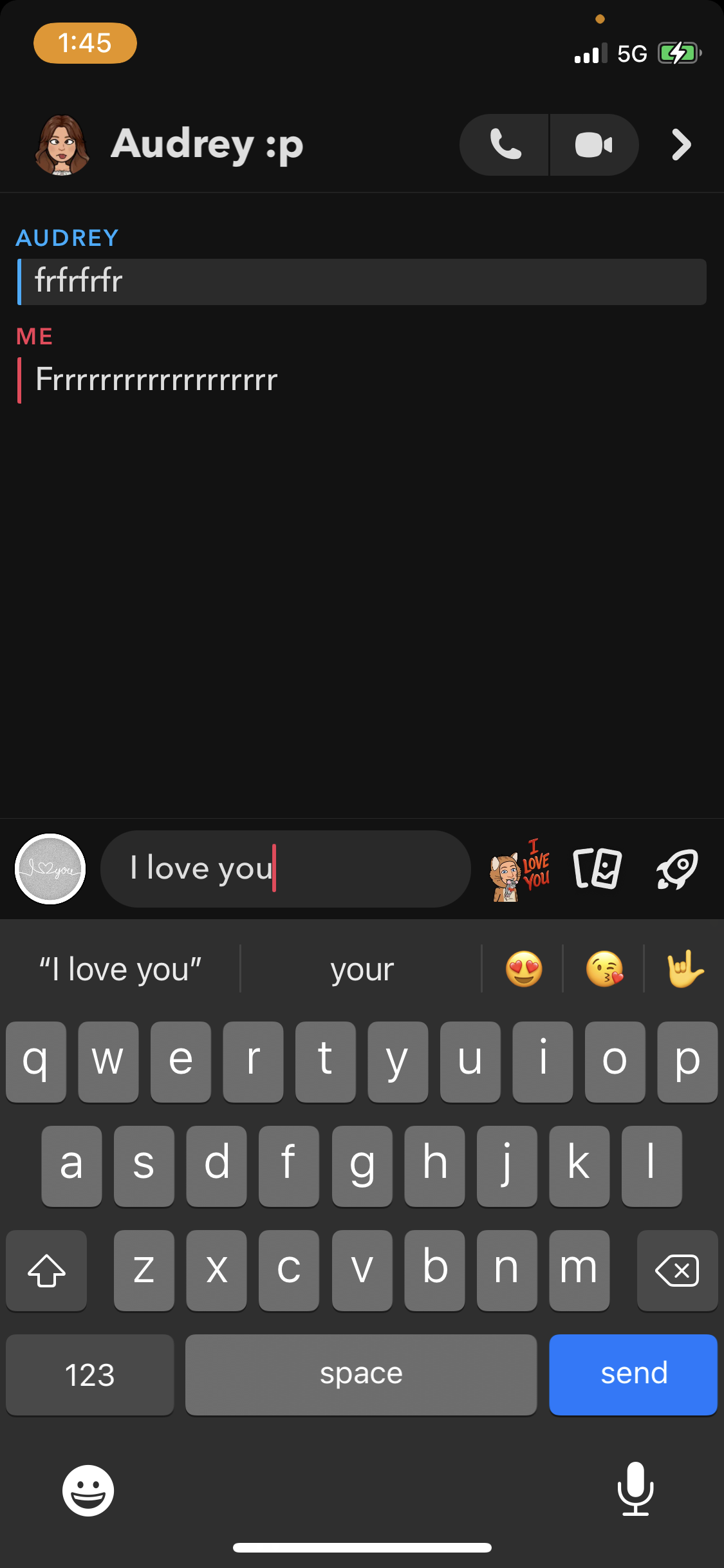Image resolution: width=724 pixels, height=1568 pixels.
Task: Insert the love-you hand gesture emoji
Action: click(x=684, y=969)
